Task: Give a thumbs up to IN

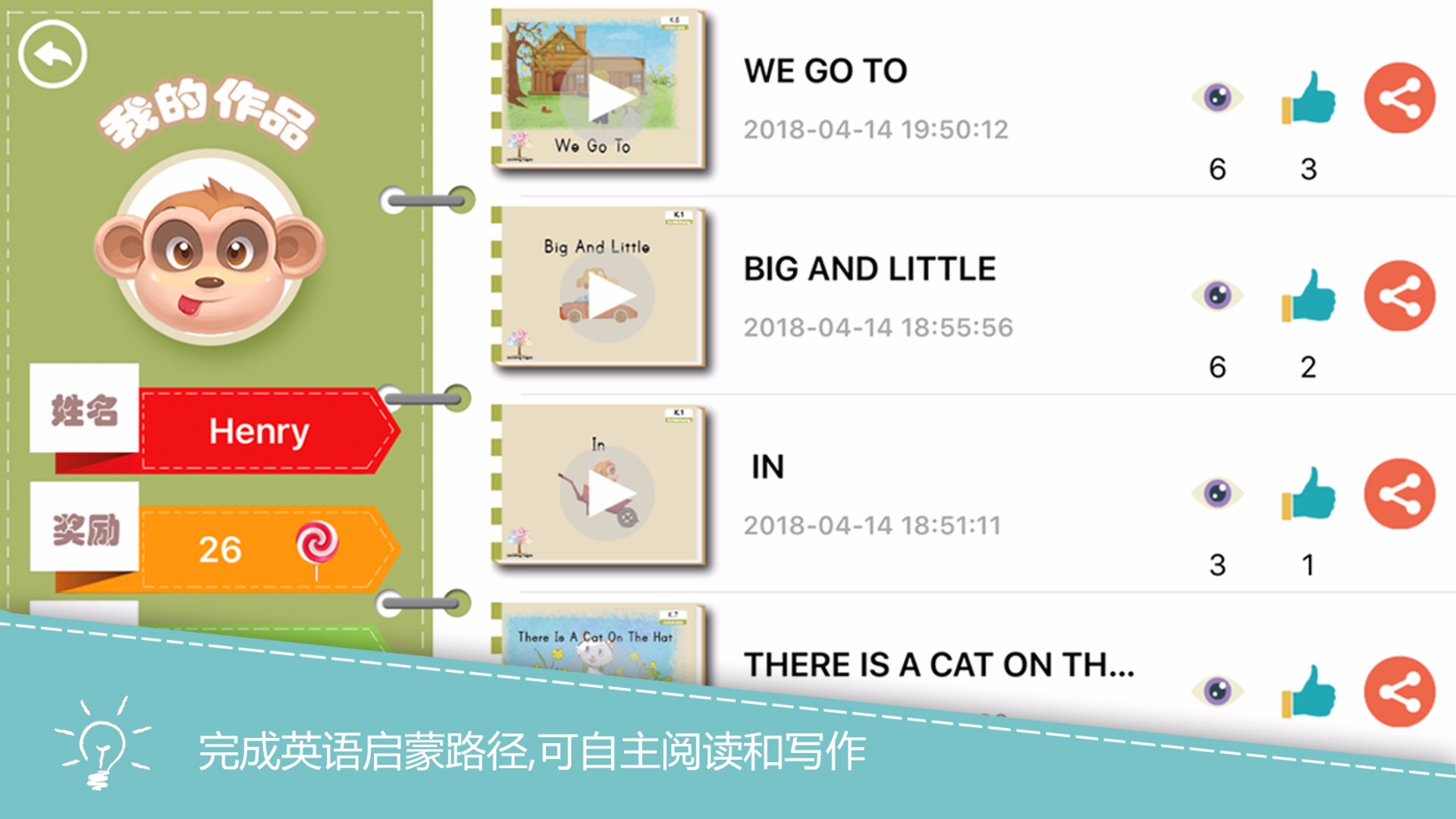Action: pos(1308,494)
